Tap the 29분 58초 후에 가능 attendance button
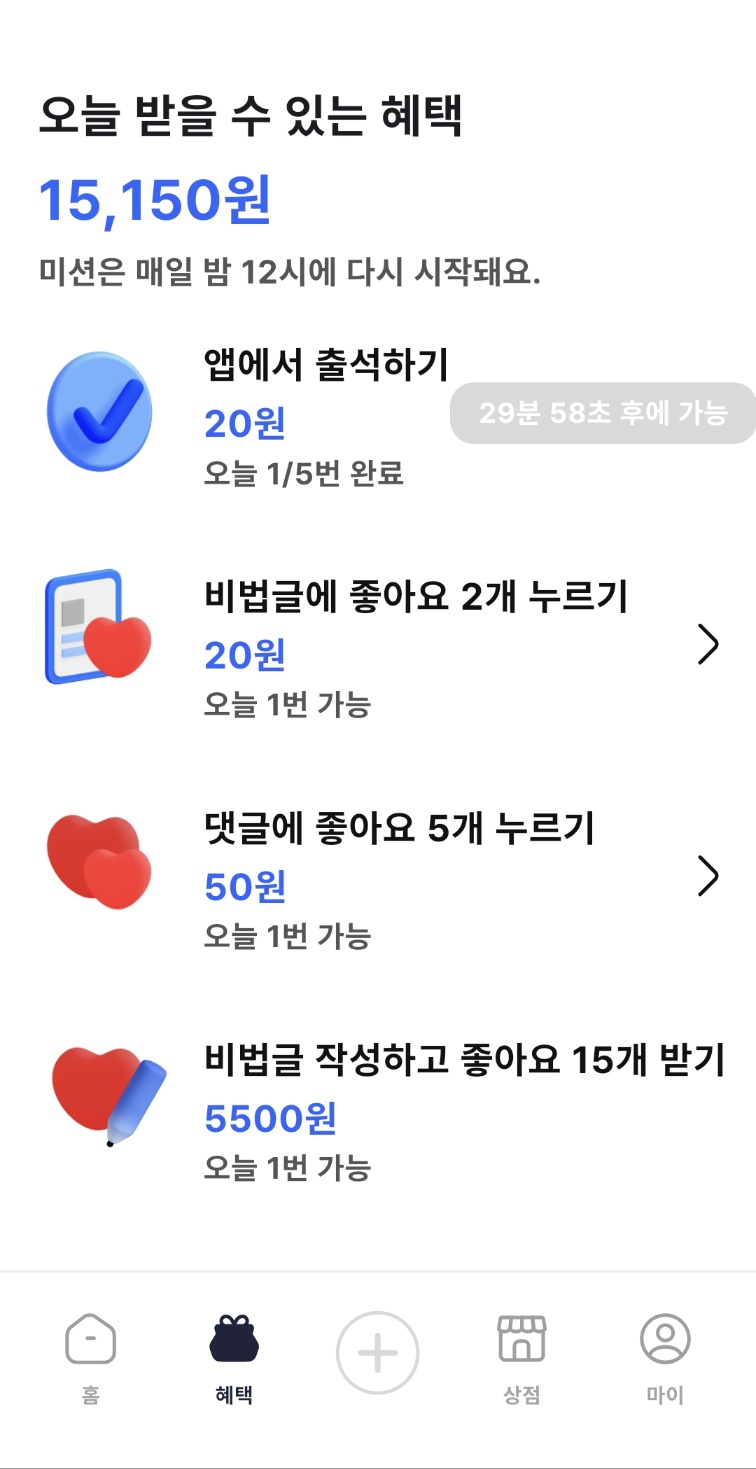 click(x=602, y=413)
